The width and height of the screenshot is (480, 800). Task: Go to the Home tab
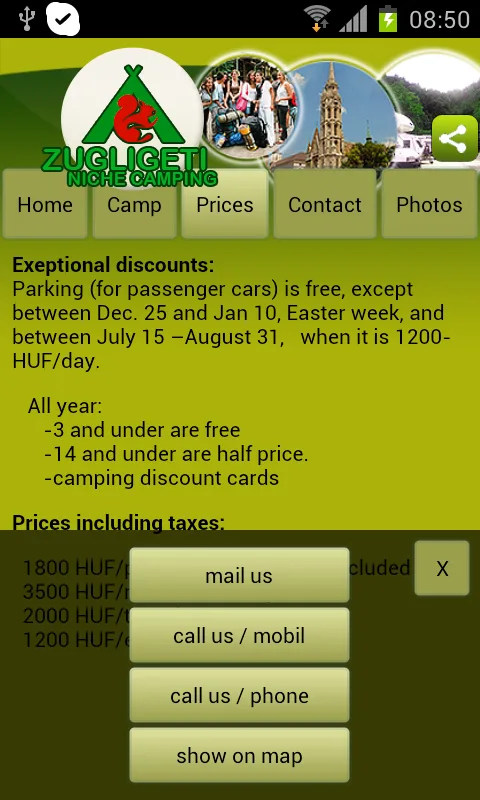45,204
